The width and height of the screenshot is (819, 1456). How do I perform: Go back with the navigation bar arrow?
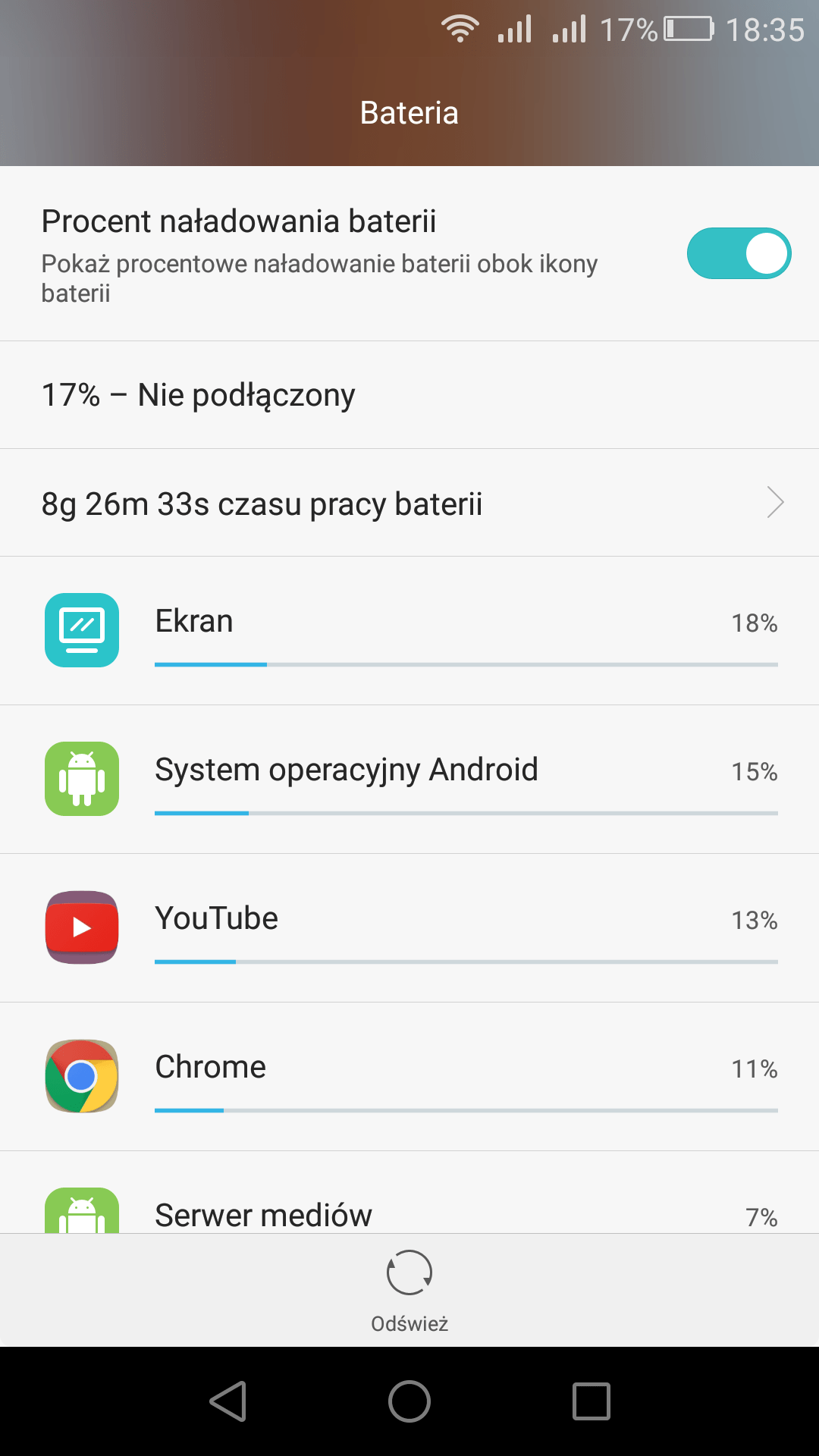click(x=228, y=1401)
